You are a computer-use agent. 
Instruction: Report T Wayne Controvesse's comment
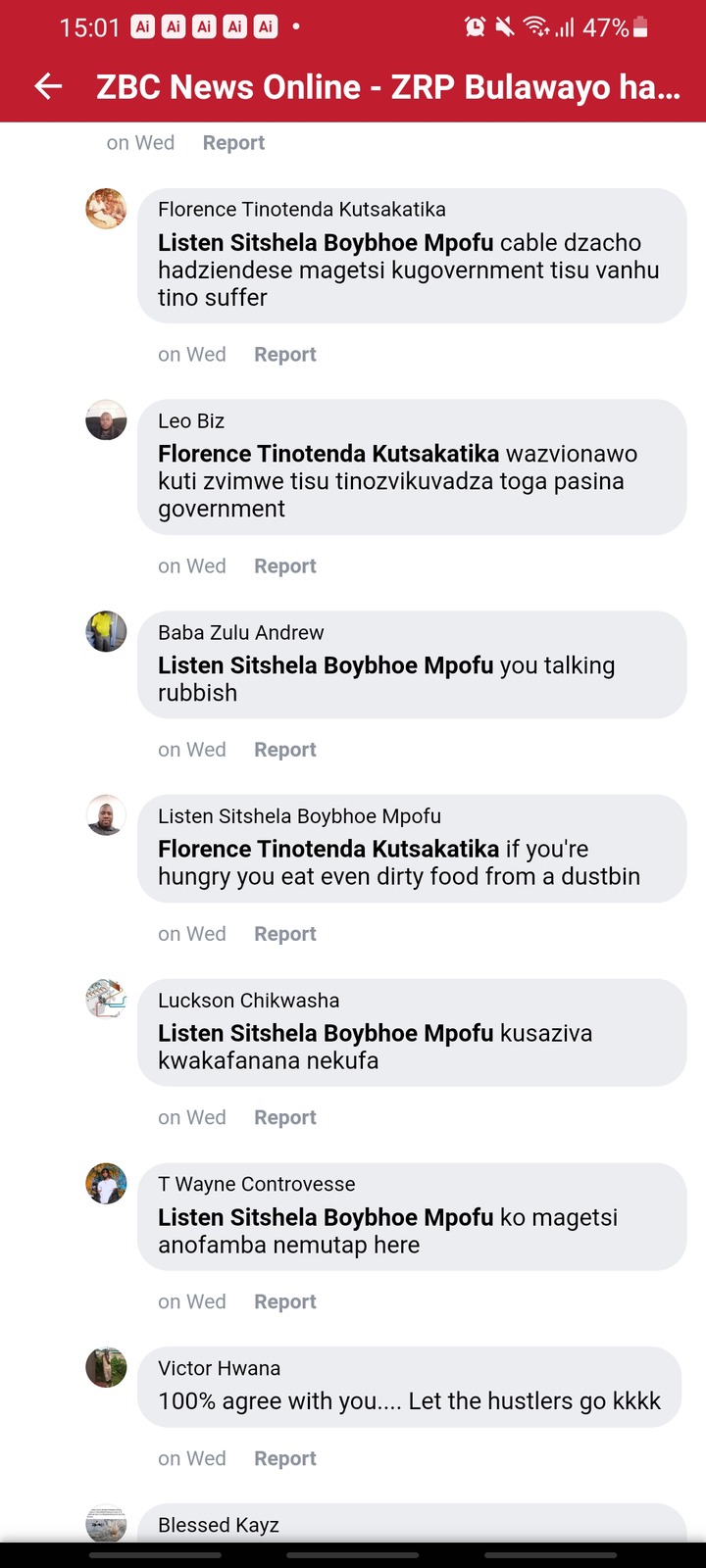[x=285, y=1301]
